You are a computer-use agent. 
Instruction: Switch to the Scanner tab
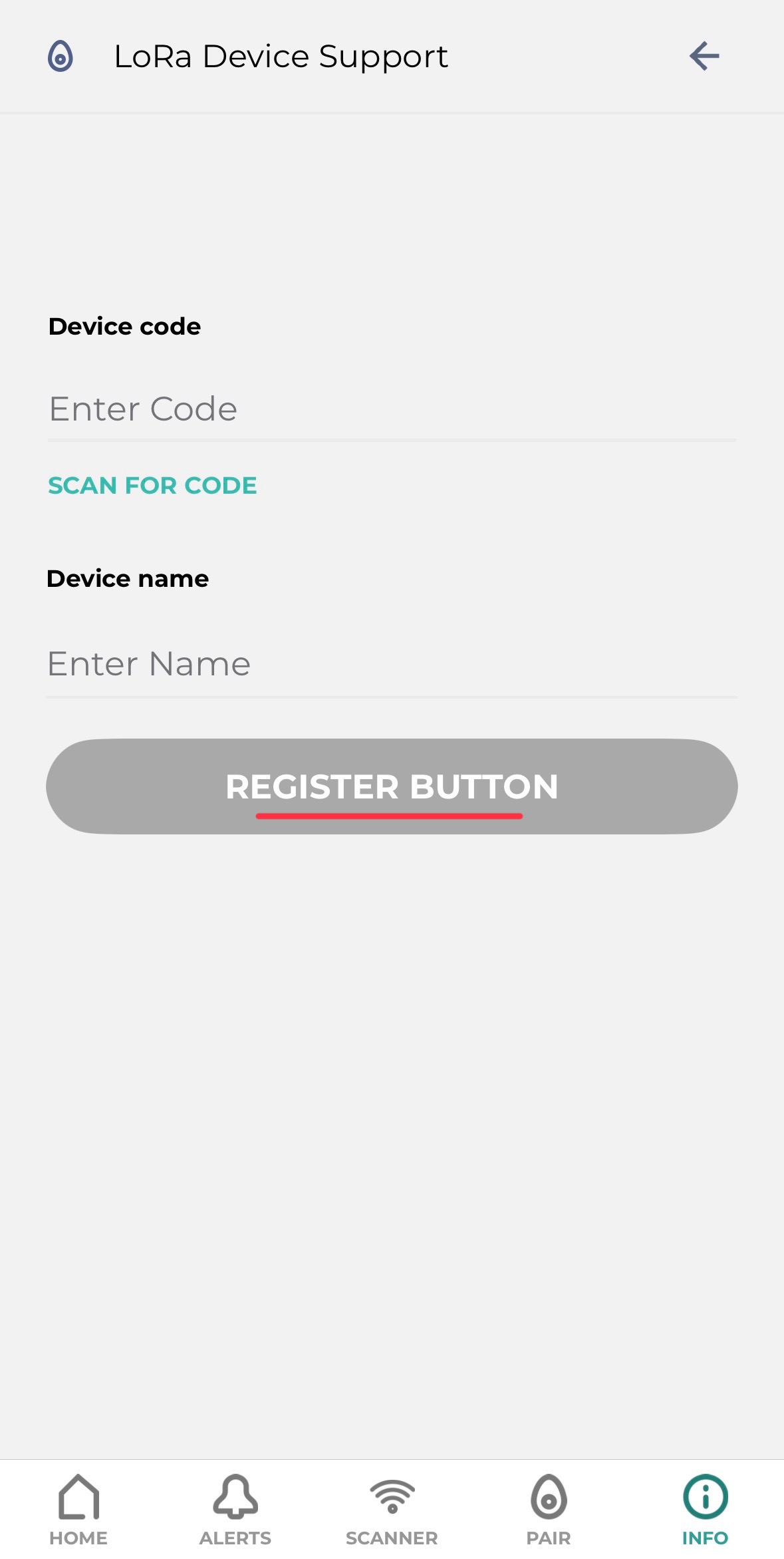point(392,1509)
